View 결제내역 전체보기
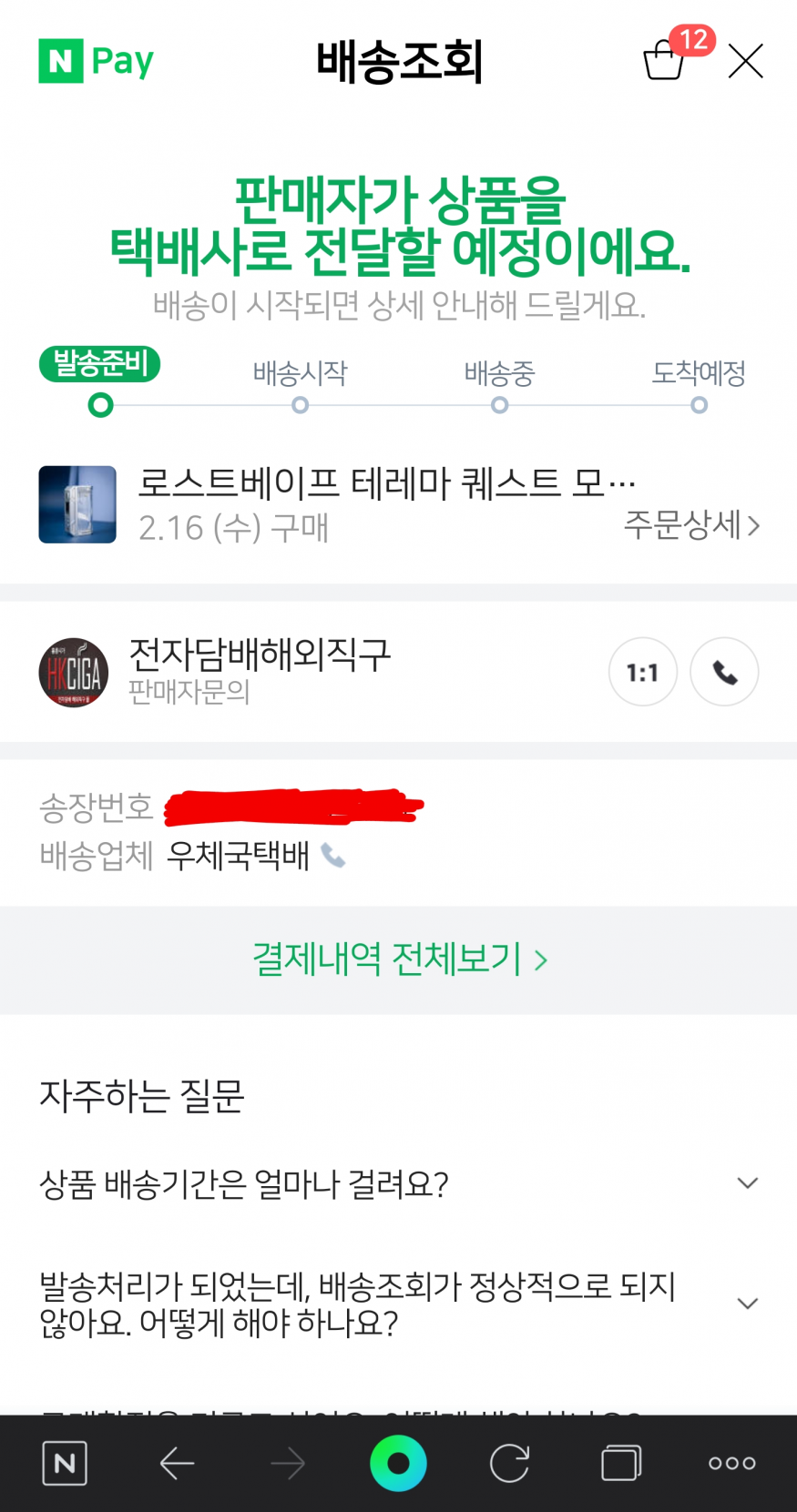The image size is (797, 1512). (399, 959)
